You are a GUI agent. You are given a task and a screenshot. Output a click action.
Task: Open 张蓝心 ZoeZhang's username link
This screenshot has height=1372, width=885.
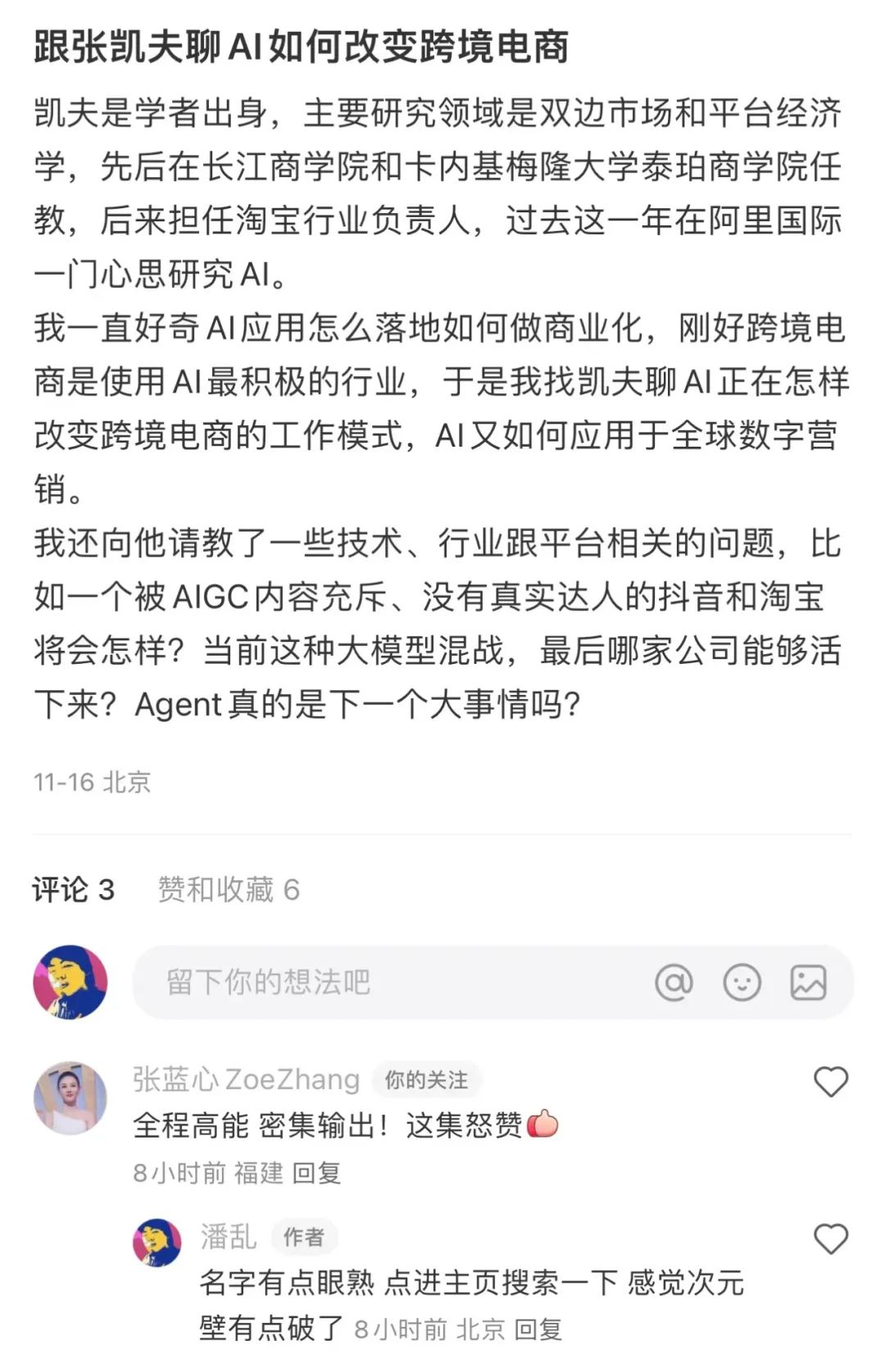tap(246, 1079)
